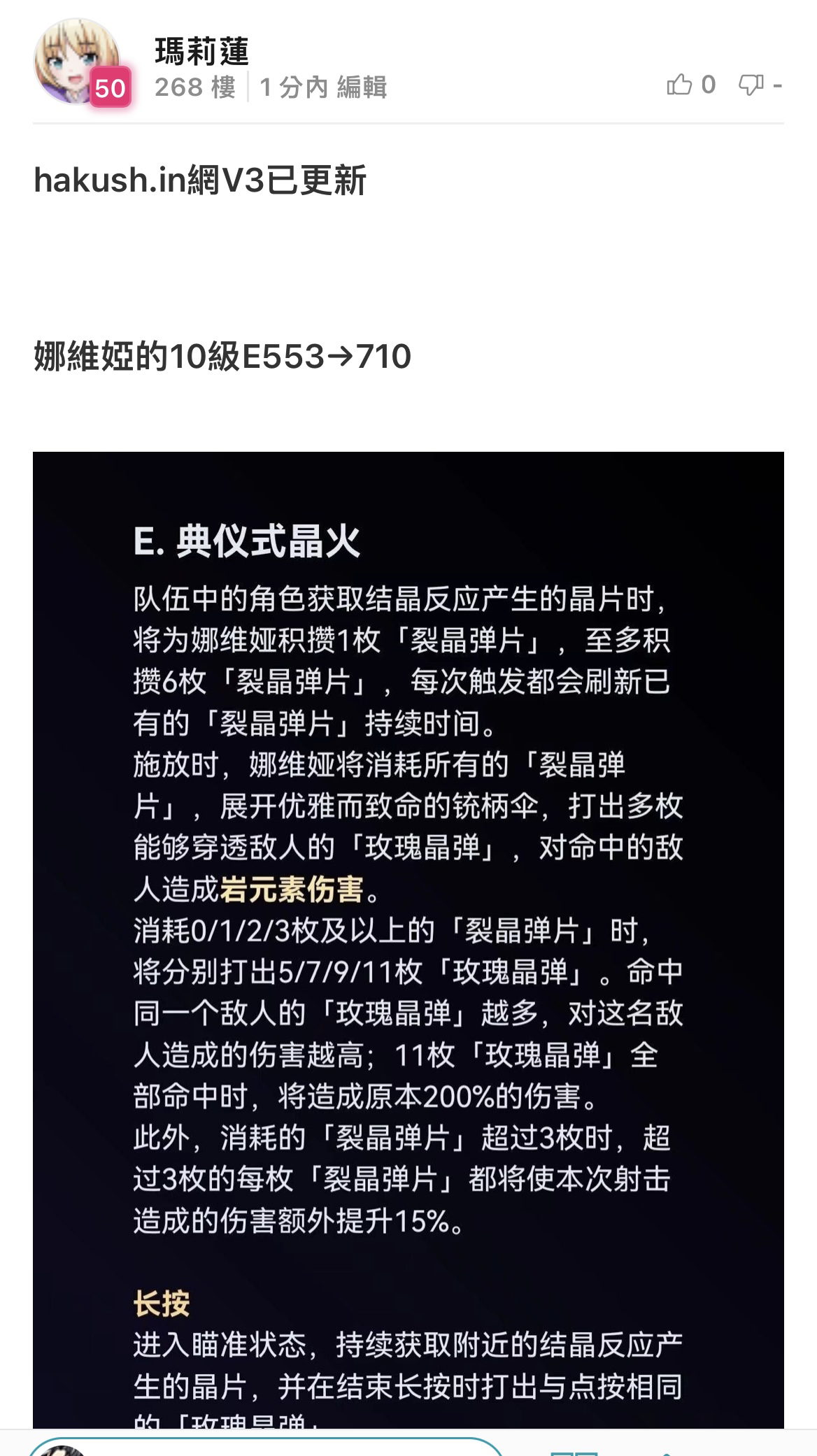Edit this post via 編輯
The width and height of the screenshot is (817, 1456).
click(x=362, y=87)
